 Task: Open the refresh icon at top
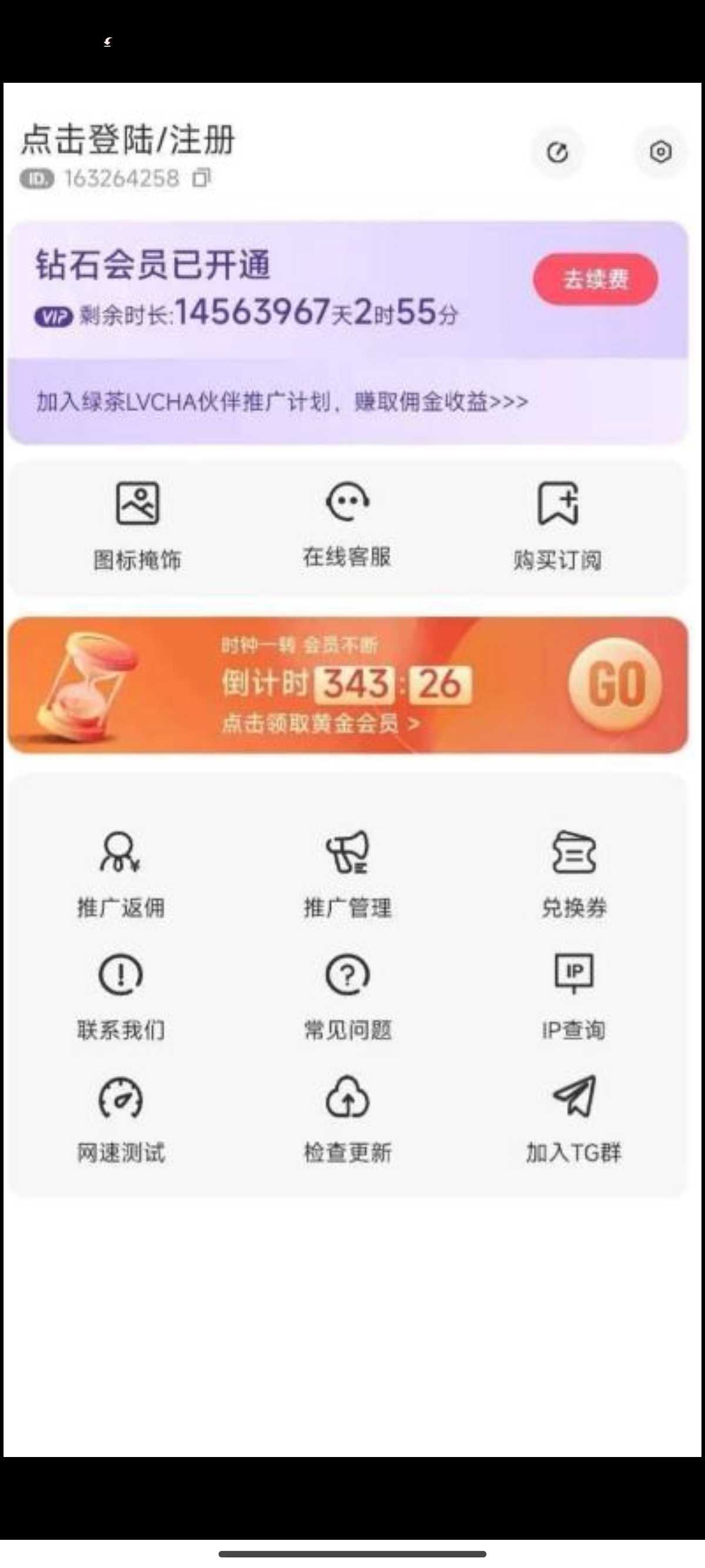(x=557, y=152)
